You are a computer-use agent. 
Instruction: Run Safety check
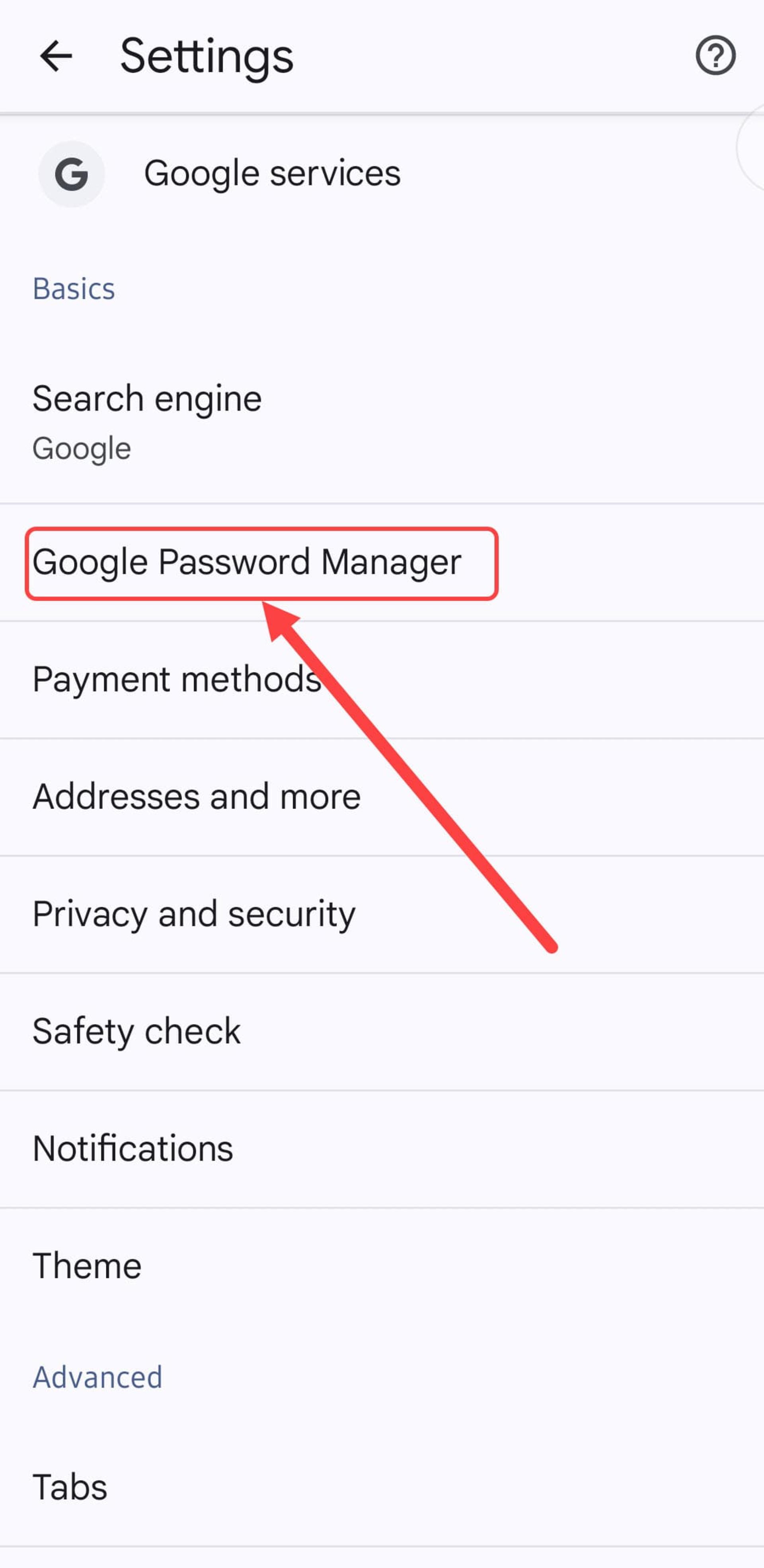coord(382,1032)
